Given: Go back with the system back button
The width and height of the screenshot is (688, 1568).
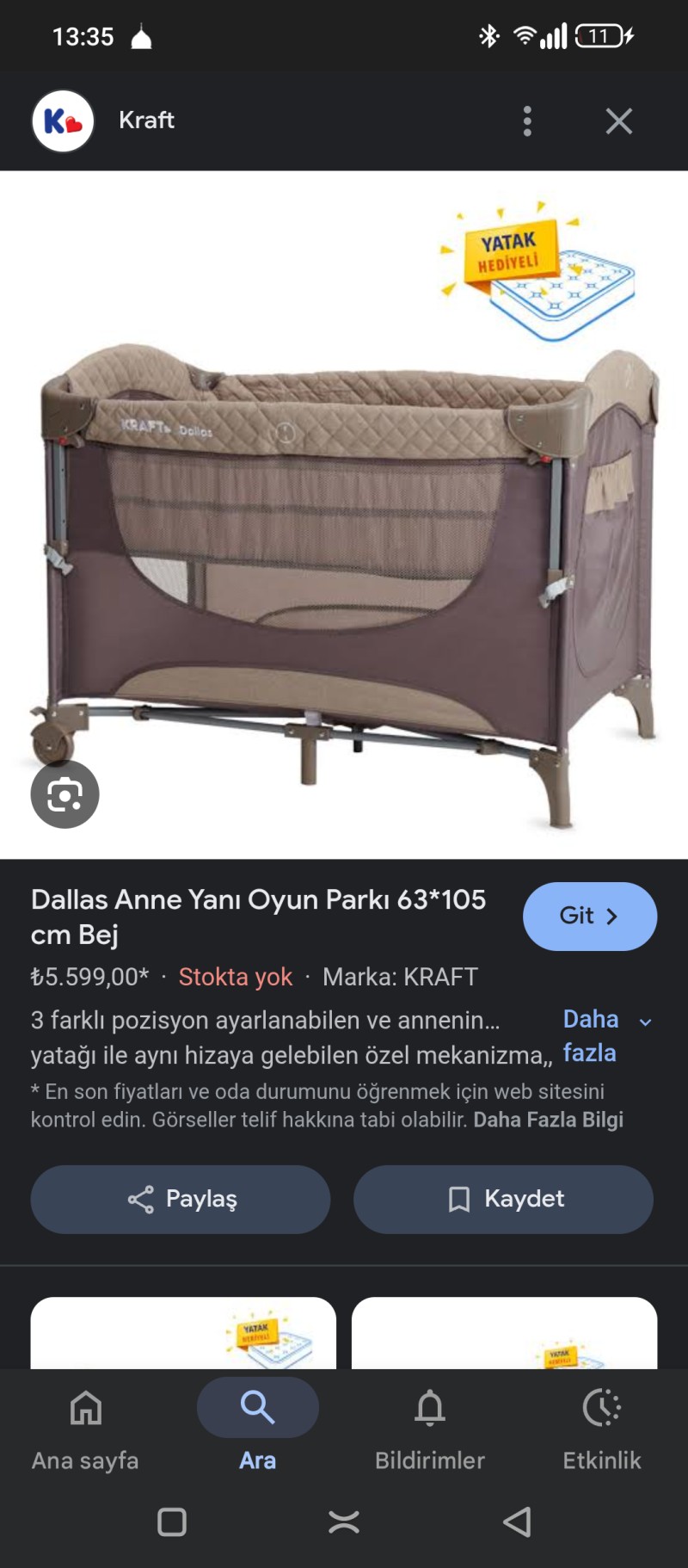Looking at the screenshot, I should [517, 1522].
